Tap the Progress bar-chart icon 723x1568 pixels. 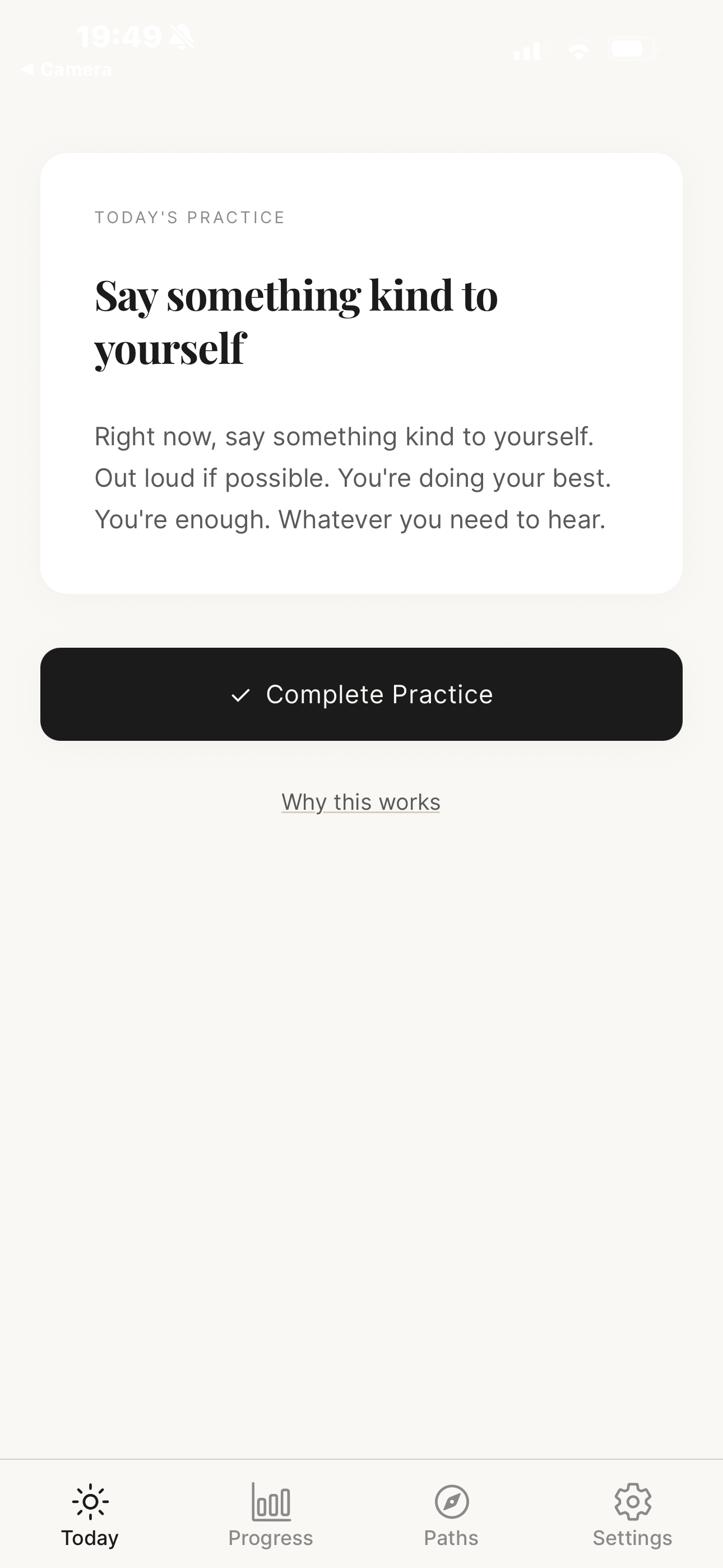click(x=271, y=1501)
